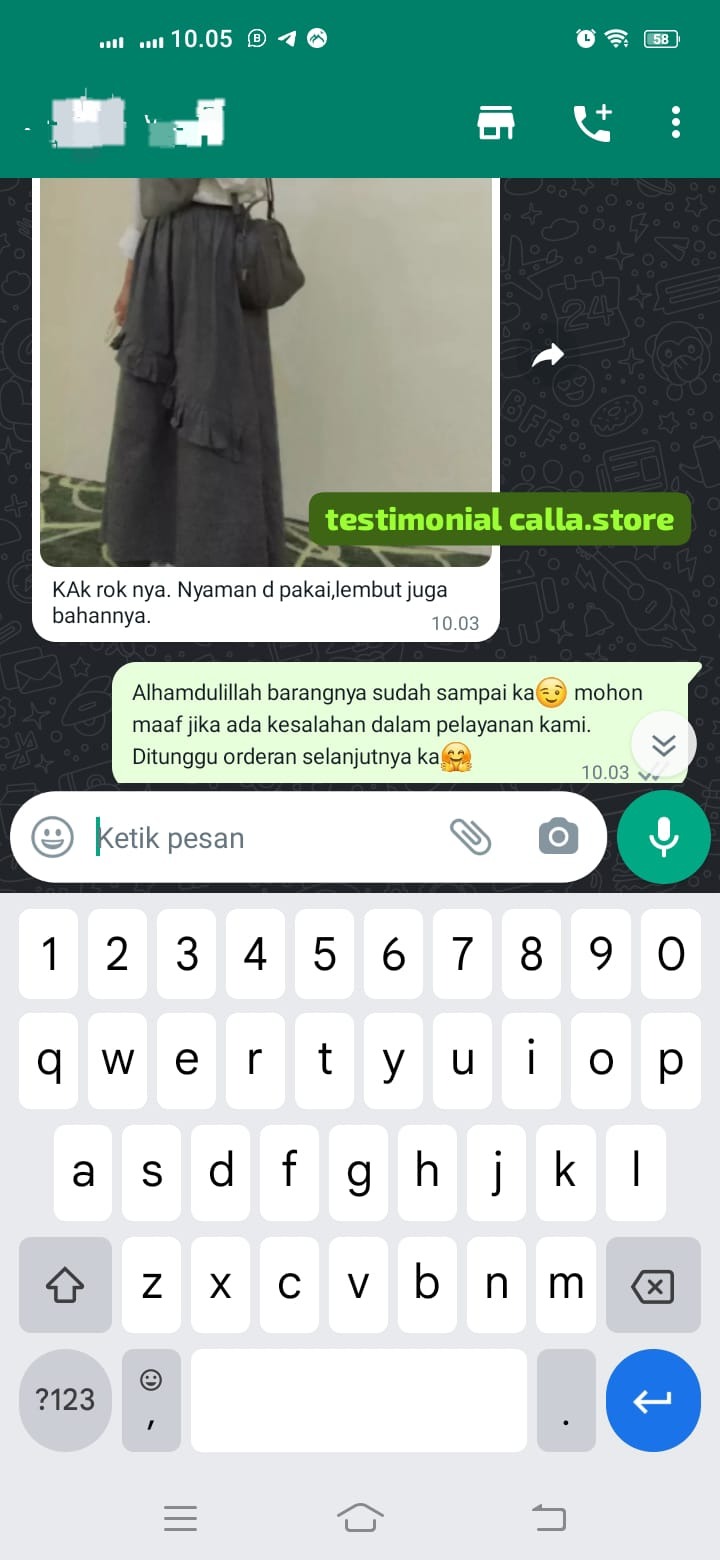Jump to latest message with down arrows
Screen dimensions: 720x1560
click(663, 744)
